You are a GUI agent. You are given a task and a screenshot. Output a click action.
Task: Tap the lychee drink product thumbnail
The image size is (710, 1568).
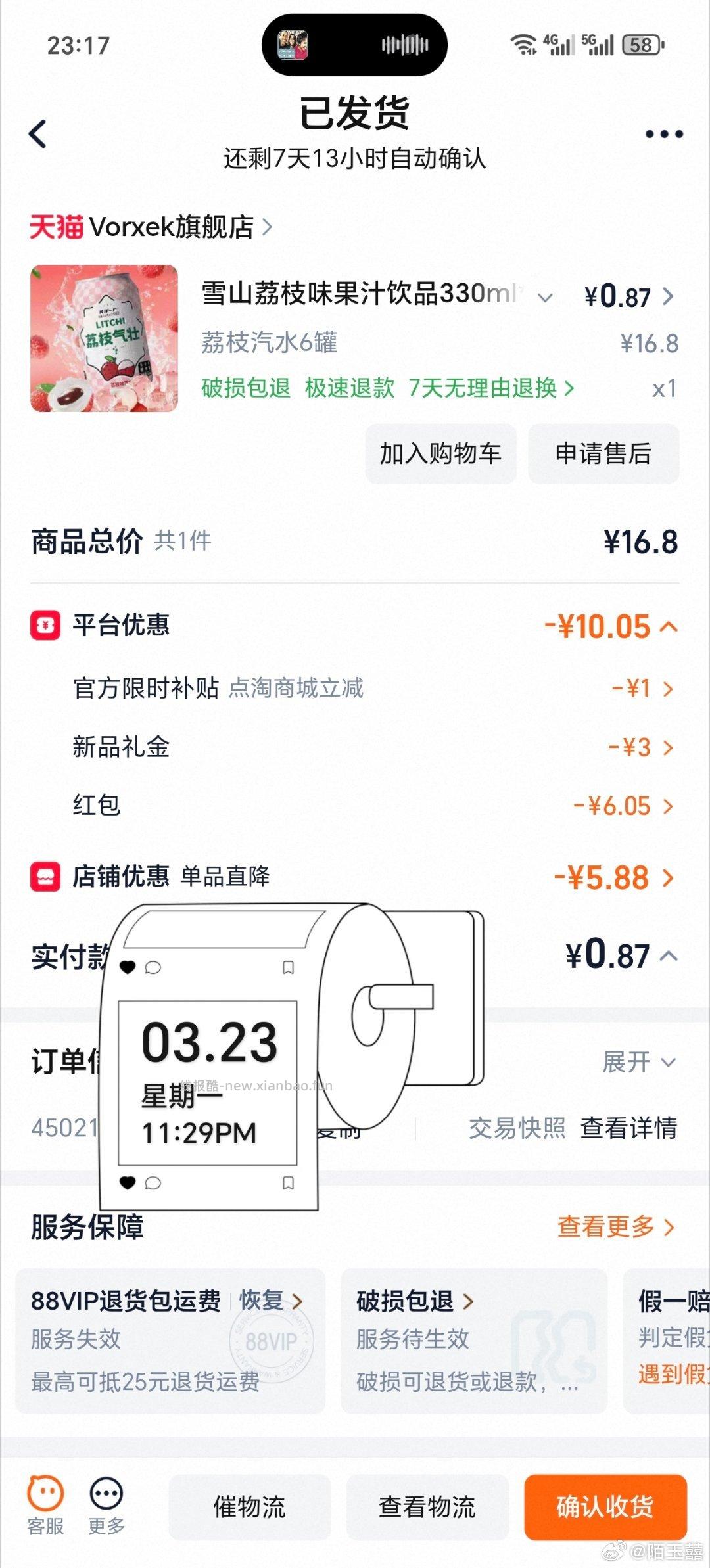(x=103, y=336)
